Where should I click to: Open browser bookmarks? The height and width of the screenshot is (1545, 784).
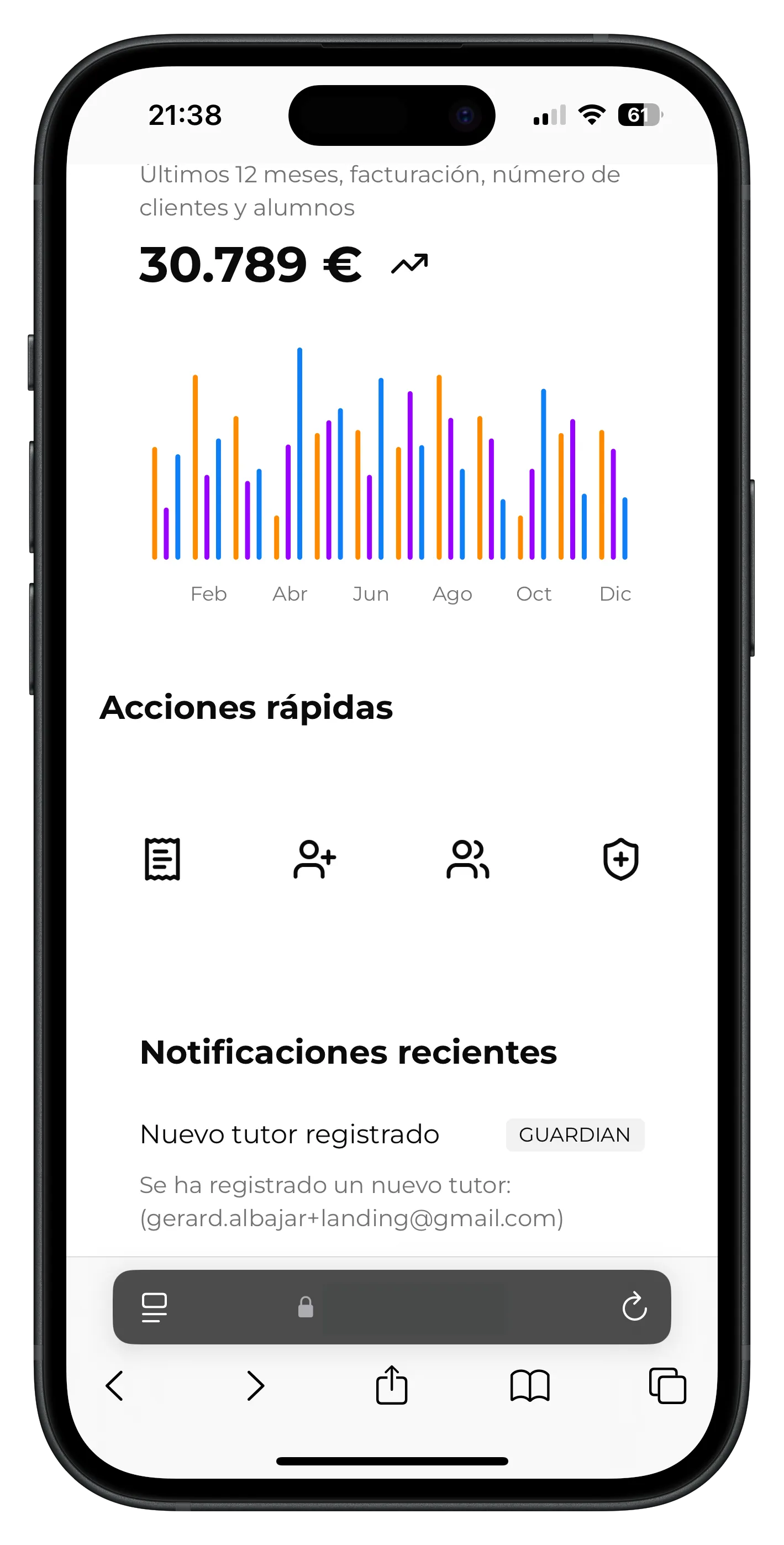coord(530,1385)
